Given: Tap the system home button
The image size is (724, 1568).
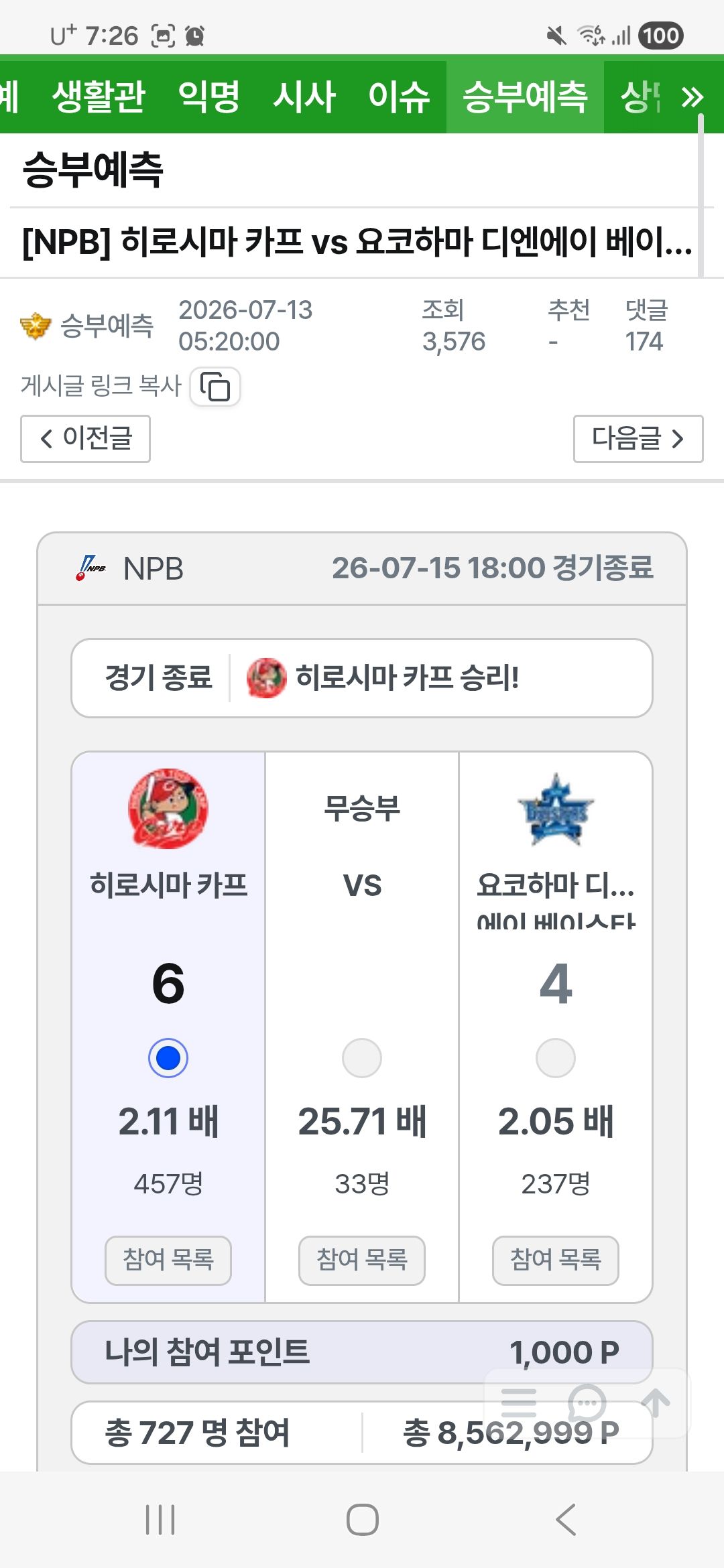Looking at the screenshot, I should [x=363, y=1519].
